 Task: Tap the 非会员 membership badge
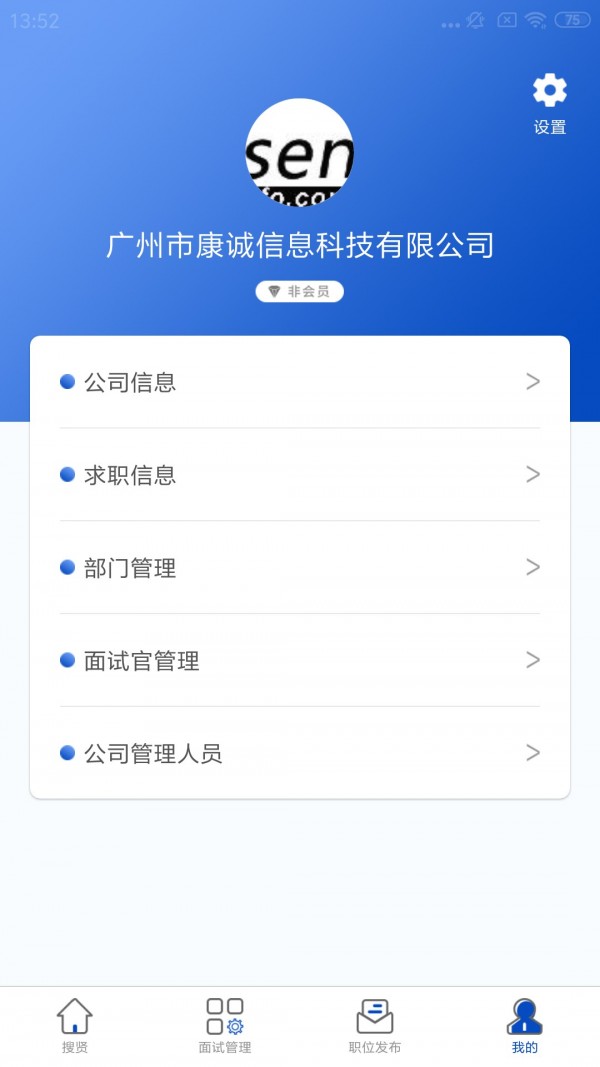299,291
